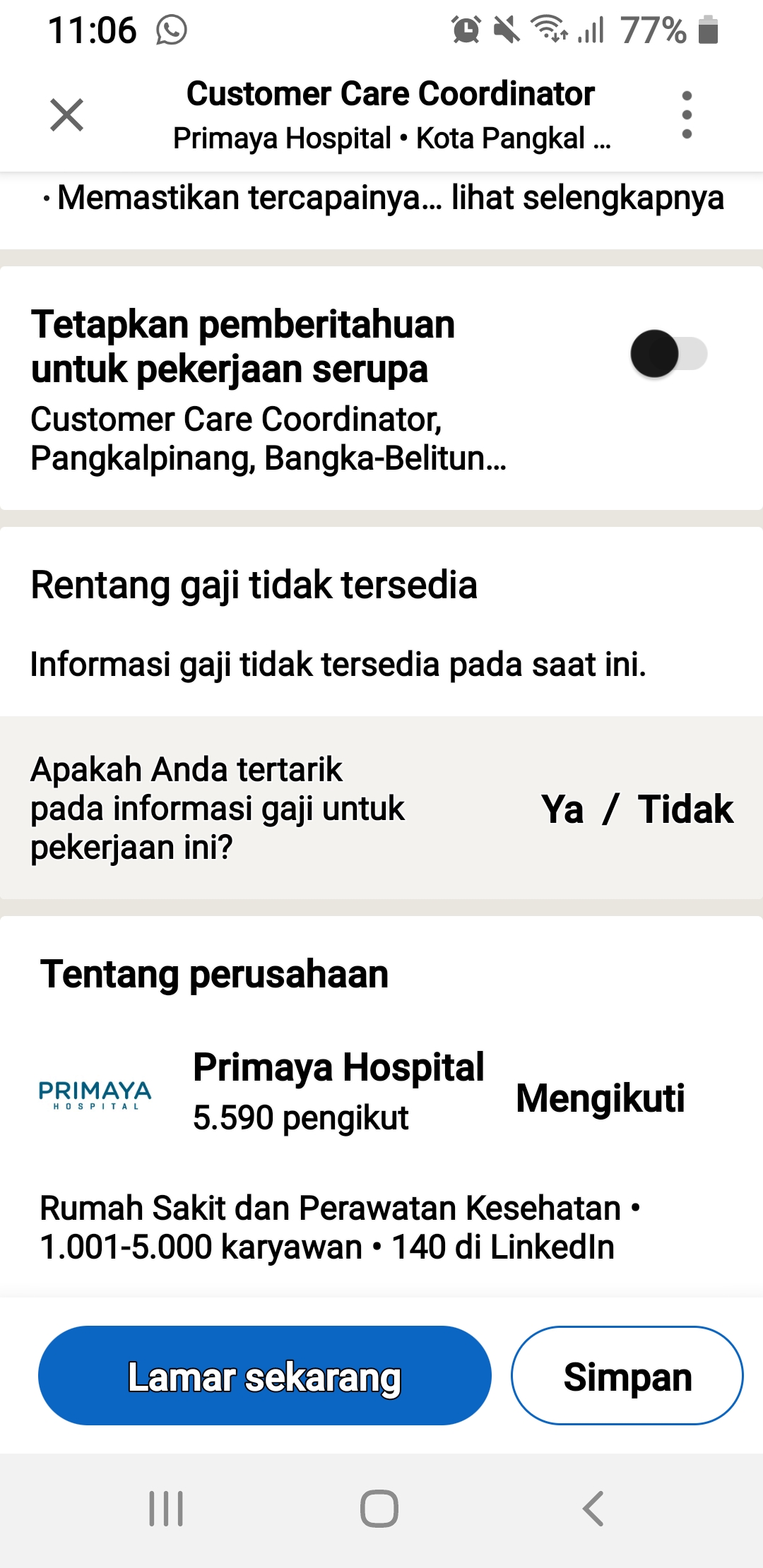763x1568 pixels.
Task: Tap the Mengikuti follow button
Action: (601, 1098)
